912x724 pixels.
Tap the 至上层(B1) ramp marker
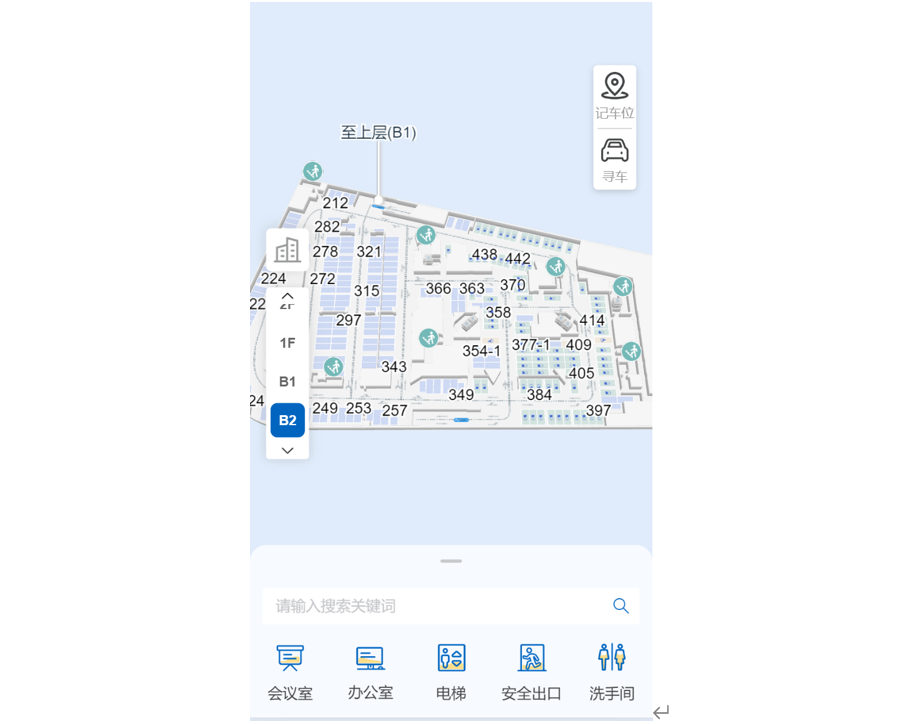tap(378, 133)
